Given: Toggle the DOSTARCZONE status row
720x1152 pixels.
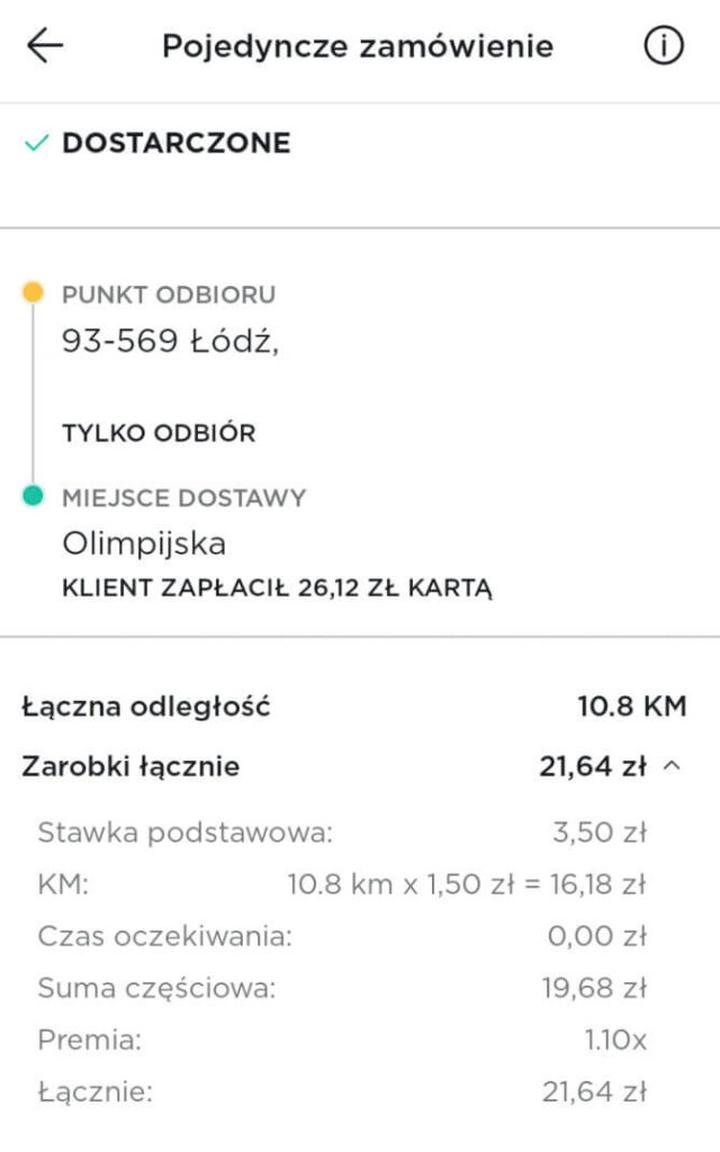Looking at the screenshot, I should pos(175,143).
